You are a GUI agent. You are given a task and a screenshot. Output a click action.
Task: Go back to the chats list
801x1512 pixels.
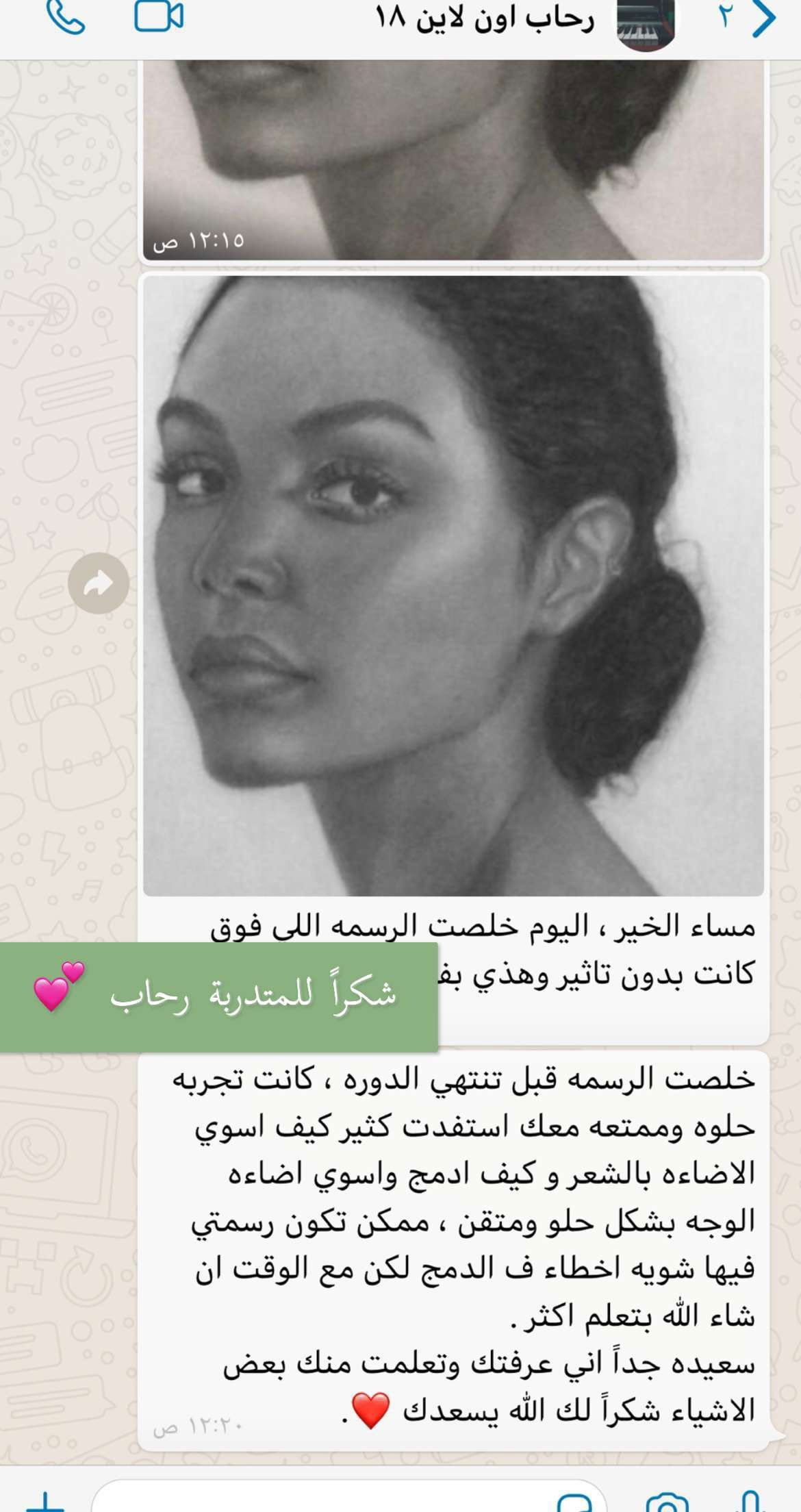763,18
